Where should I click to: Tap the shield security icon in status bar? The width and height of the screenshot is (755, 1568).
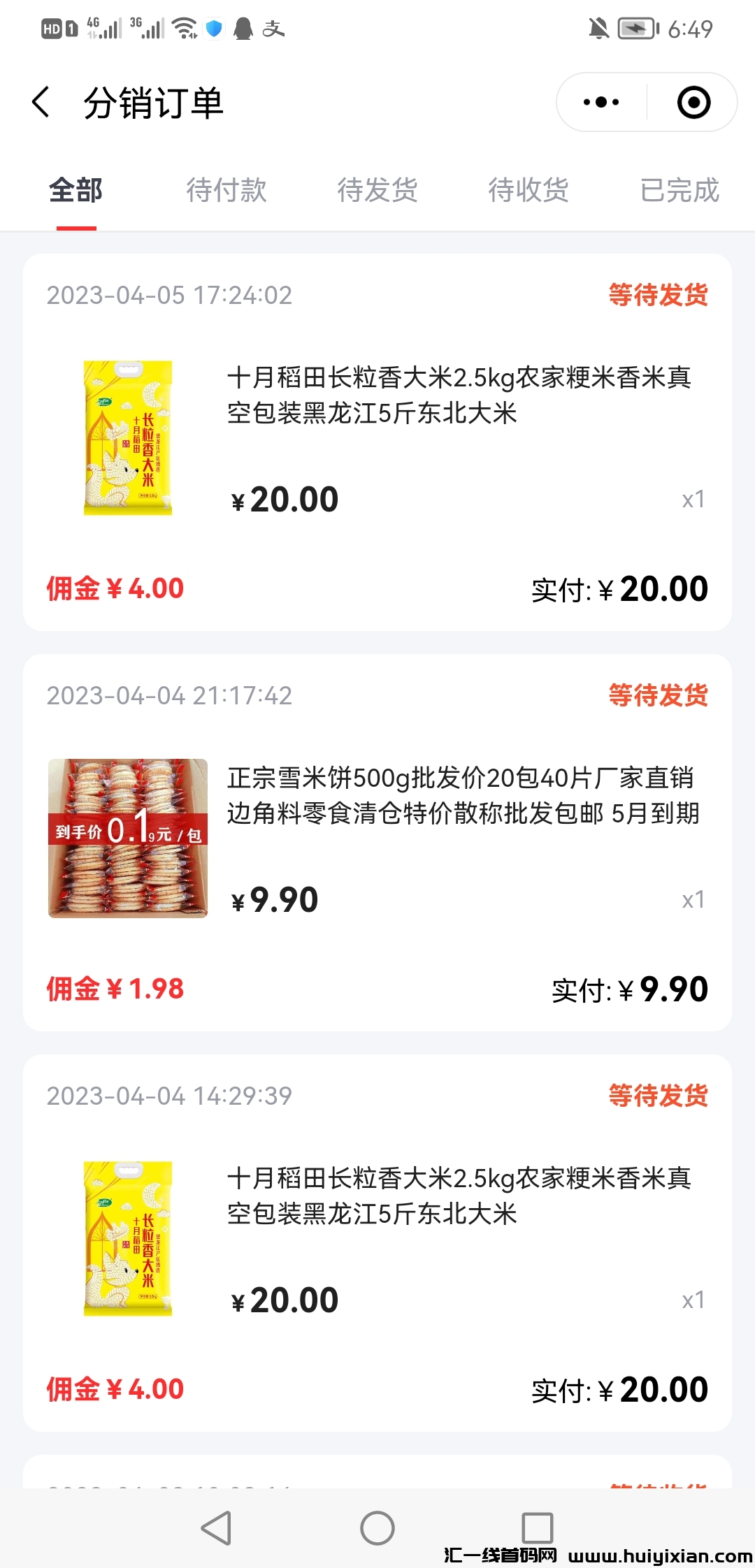(x=213, y=29)
